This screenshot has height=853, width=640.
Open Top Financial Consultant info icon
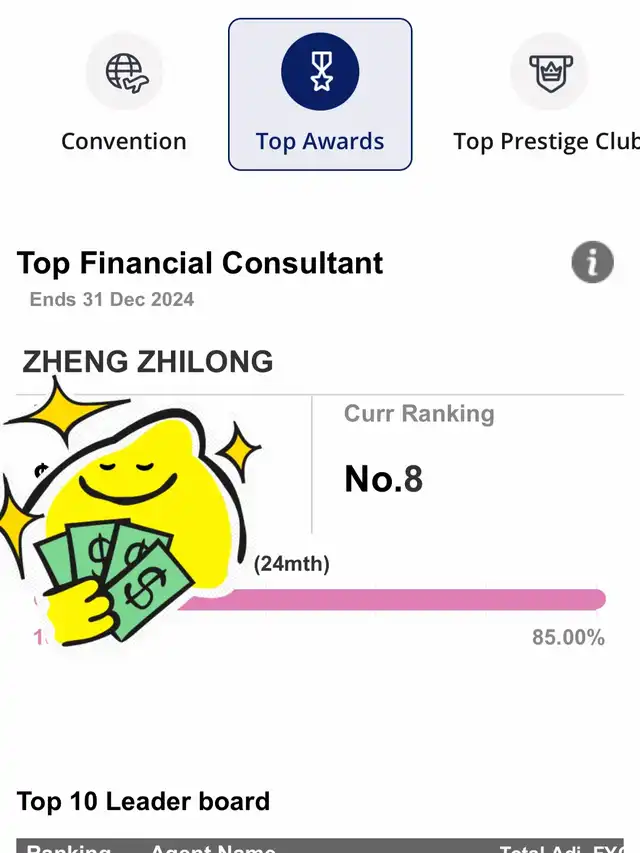click(x=592, y=263)
